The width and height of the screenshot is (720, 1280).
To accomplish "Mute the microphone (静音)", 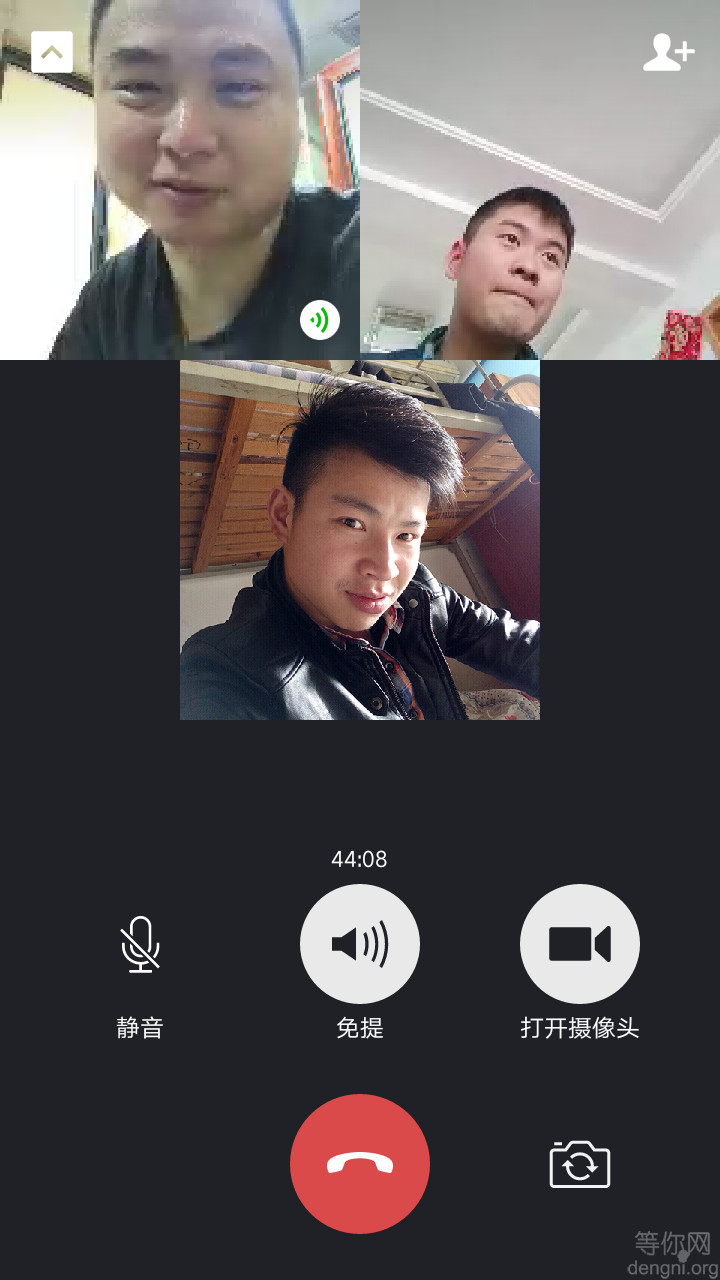I will click(140, 944).
